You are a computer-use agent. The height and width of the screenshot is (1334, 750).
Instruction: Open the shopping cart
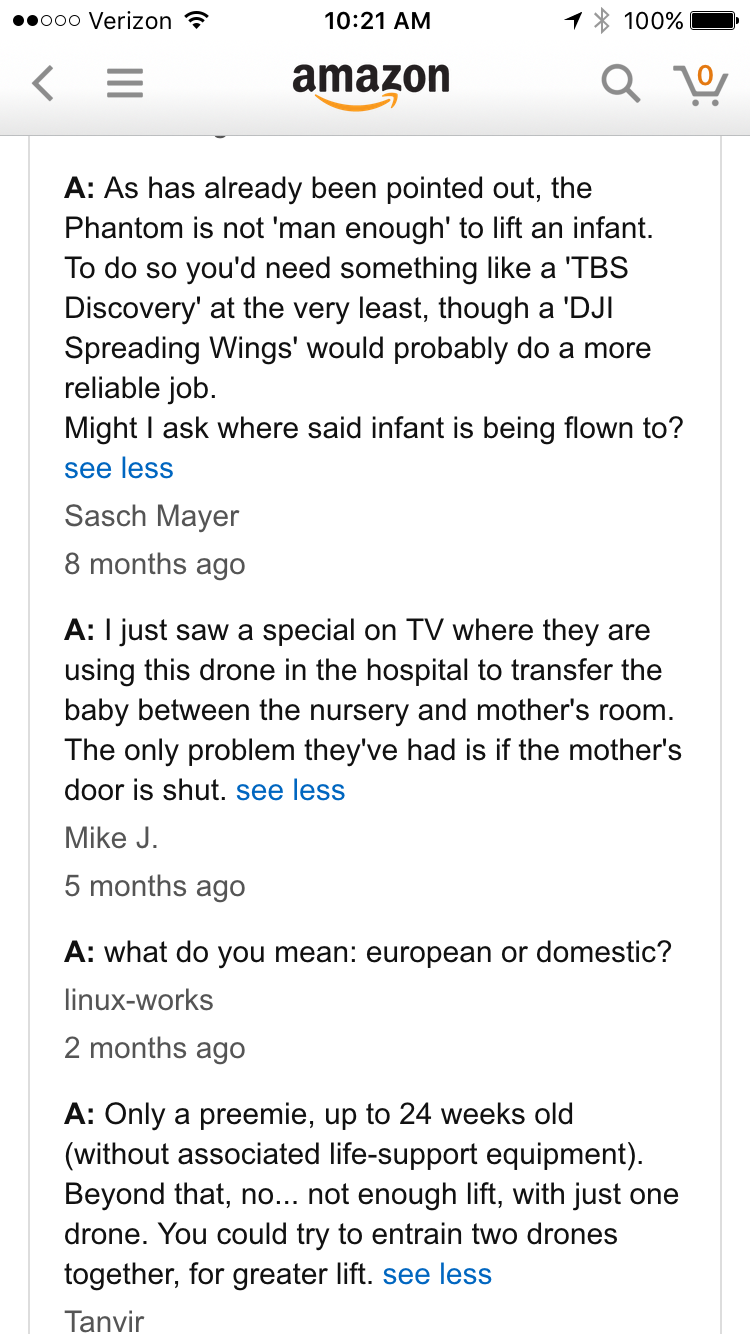click(x=700, y=84)
